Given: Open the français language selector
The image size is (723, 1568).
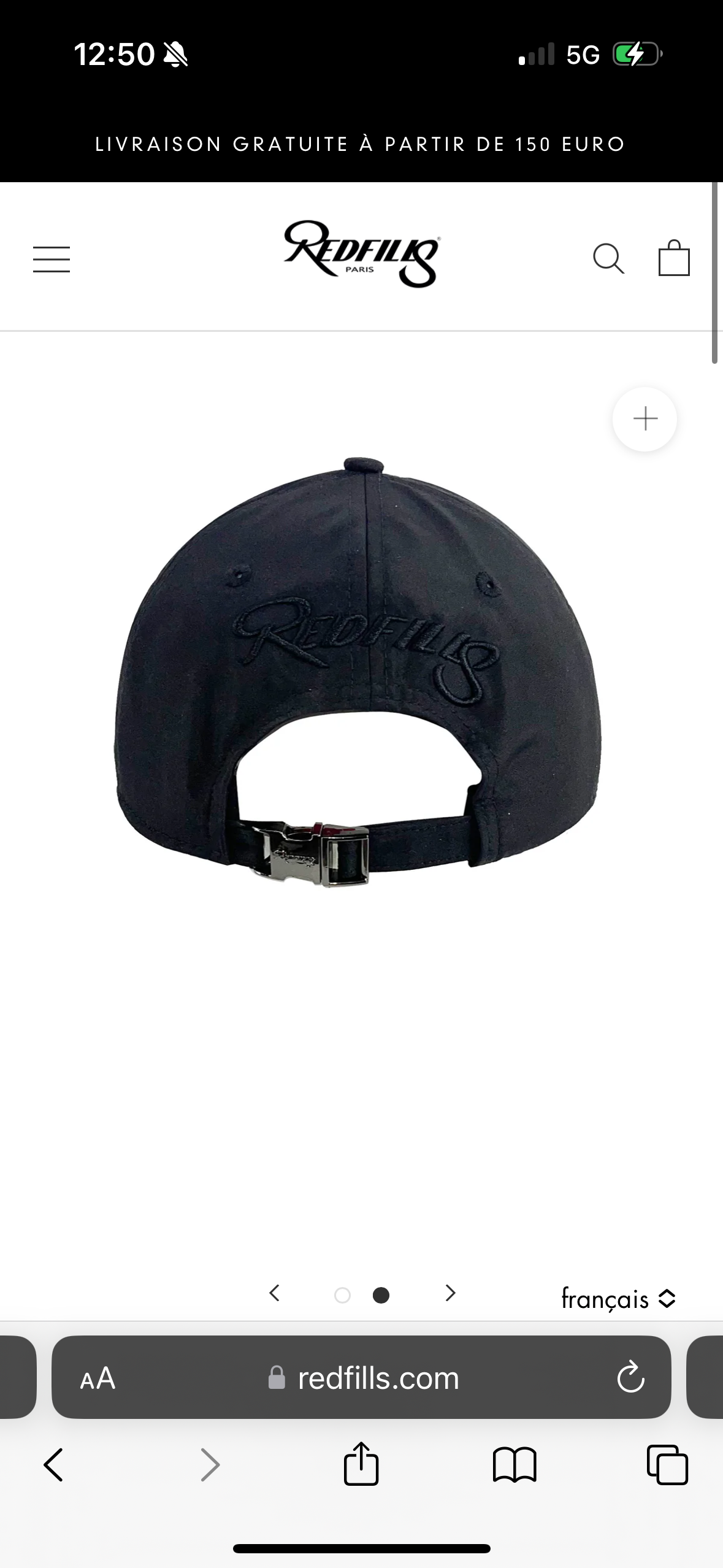Looking at the screenshot, I should pos(618,1298).
